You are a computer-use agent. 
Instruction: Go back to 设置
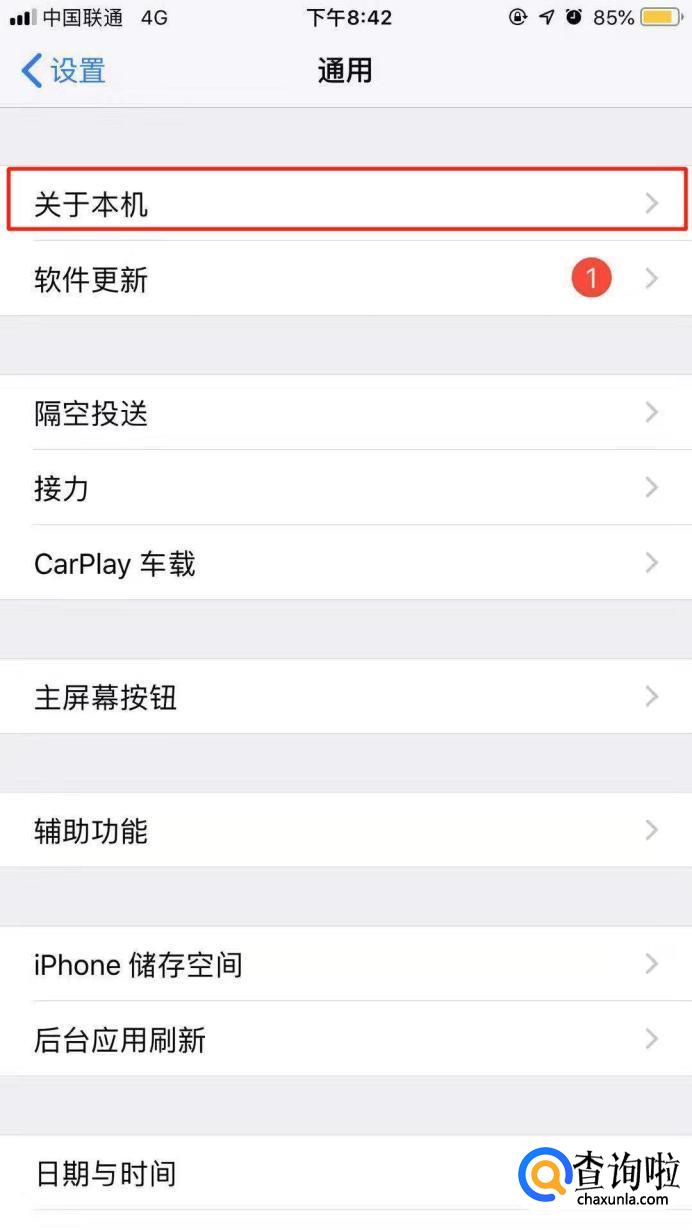point(64,71)
